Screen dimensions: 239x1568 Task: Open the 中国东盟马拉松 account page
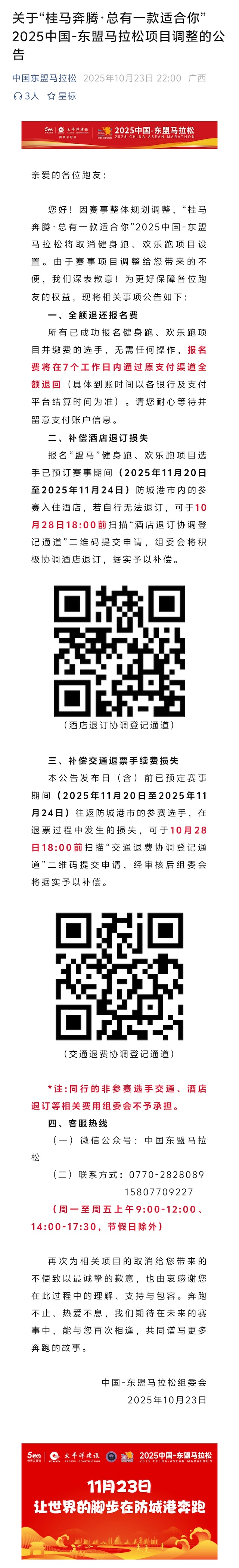tap(44, 78)
